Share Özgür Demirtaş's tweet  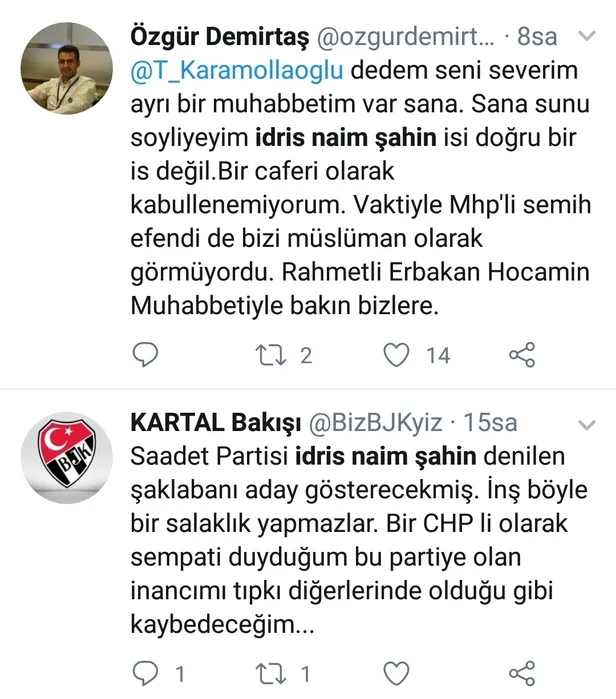click(x=522, y=354)
